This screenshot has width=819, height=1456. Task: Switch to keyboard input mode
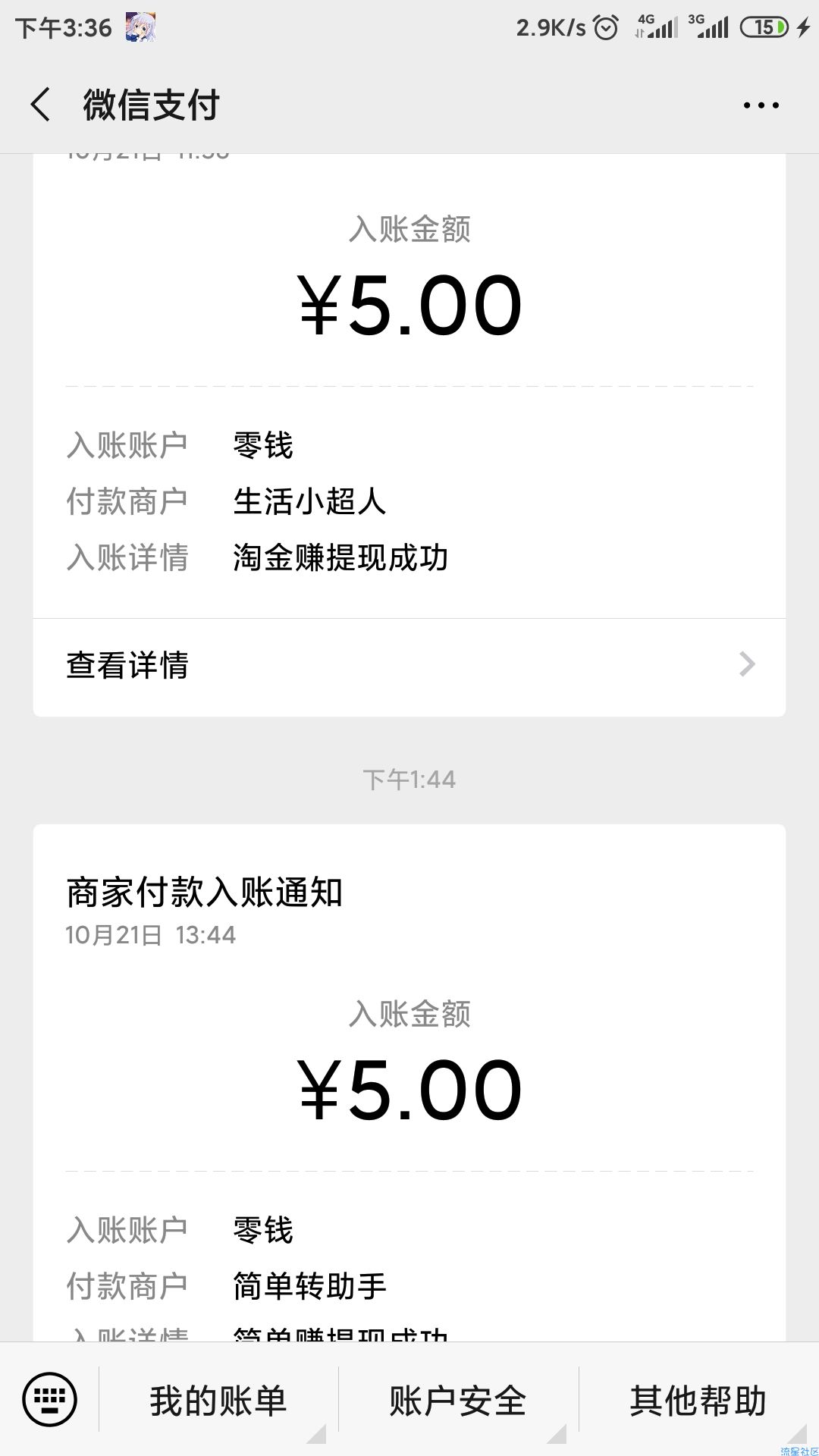pyautogui.click(x=50, y=1399)
